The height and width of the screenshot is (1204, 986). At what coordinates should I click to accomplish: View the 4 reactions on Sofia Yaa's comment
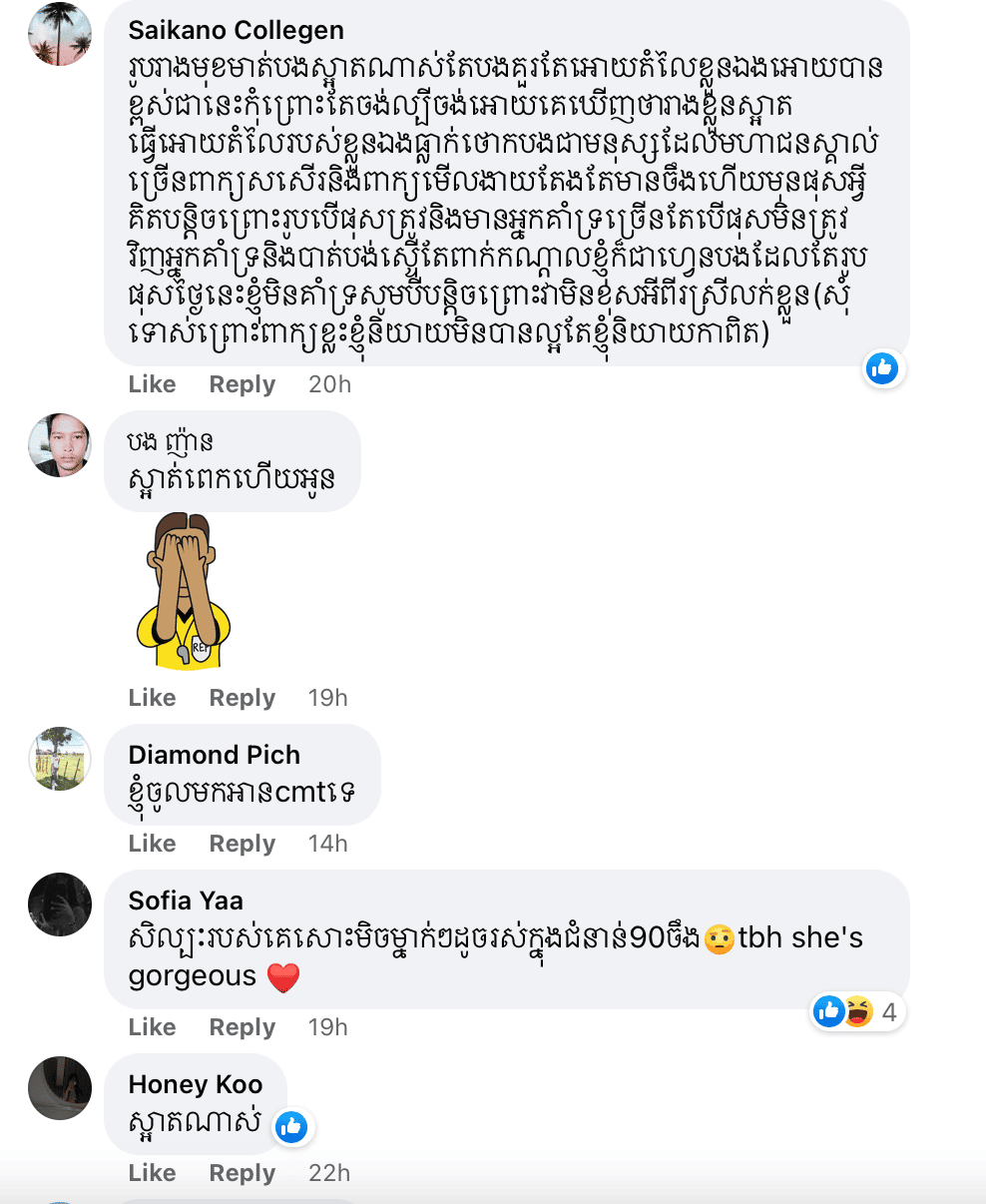[856, 1012]
